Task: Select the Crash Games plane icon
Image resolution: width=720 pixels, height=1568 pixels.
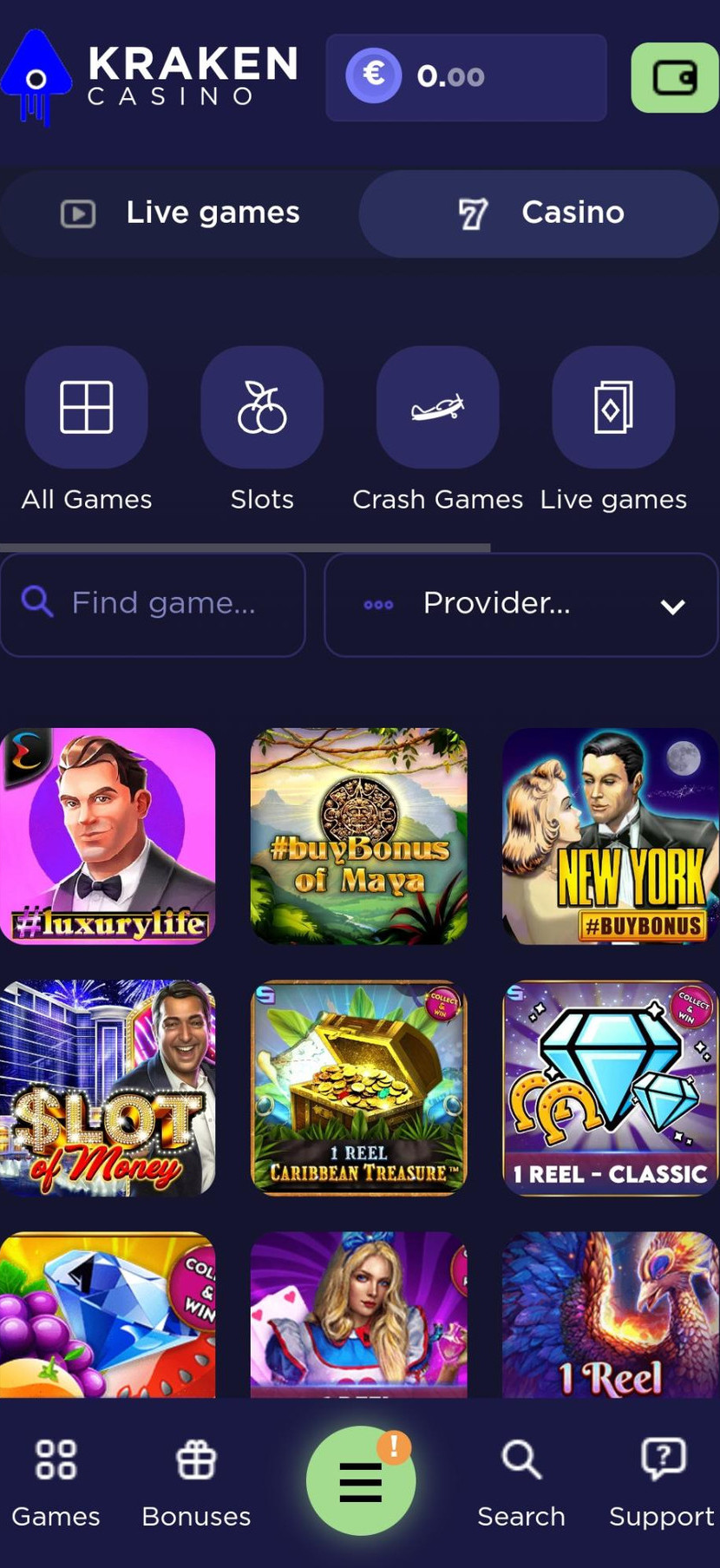Action: [437, 408]
